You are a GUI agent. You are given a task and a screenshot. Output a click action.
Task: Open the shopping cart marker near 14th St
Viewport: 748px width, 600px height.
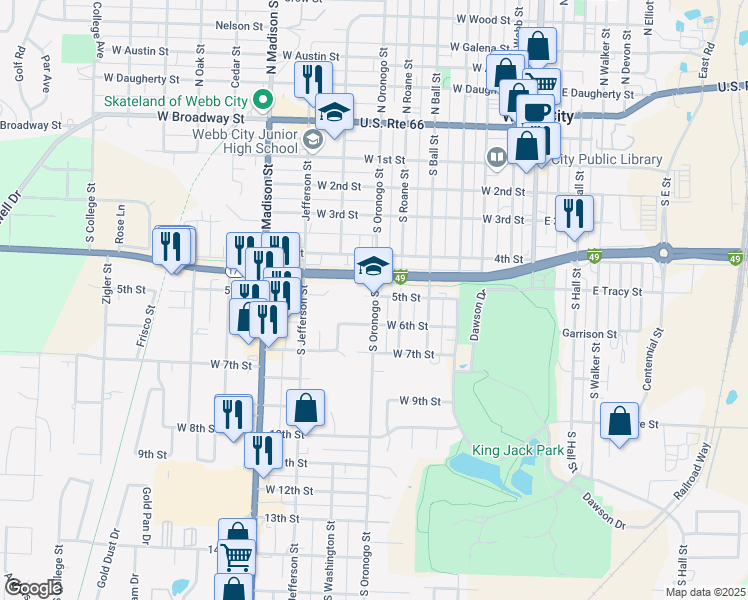pyautogui.click(x=237, y=555)
